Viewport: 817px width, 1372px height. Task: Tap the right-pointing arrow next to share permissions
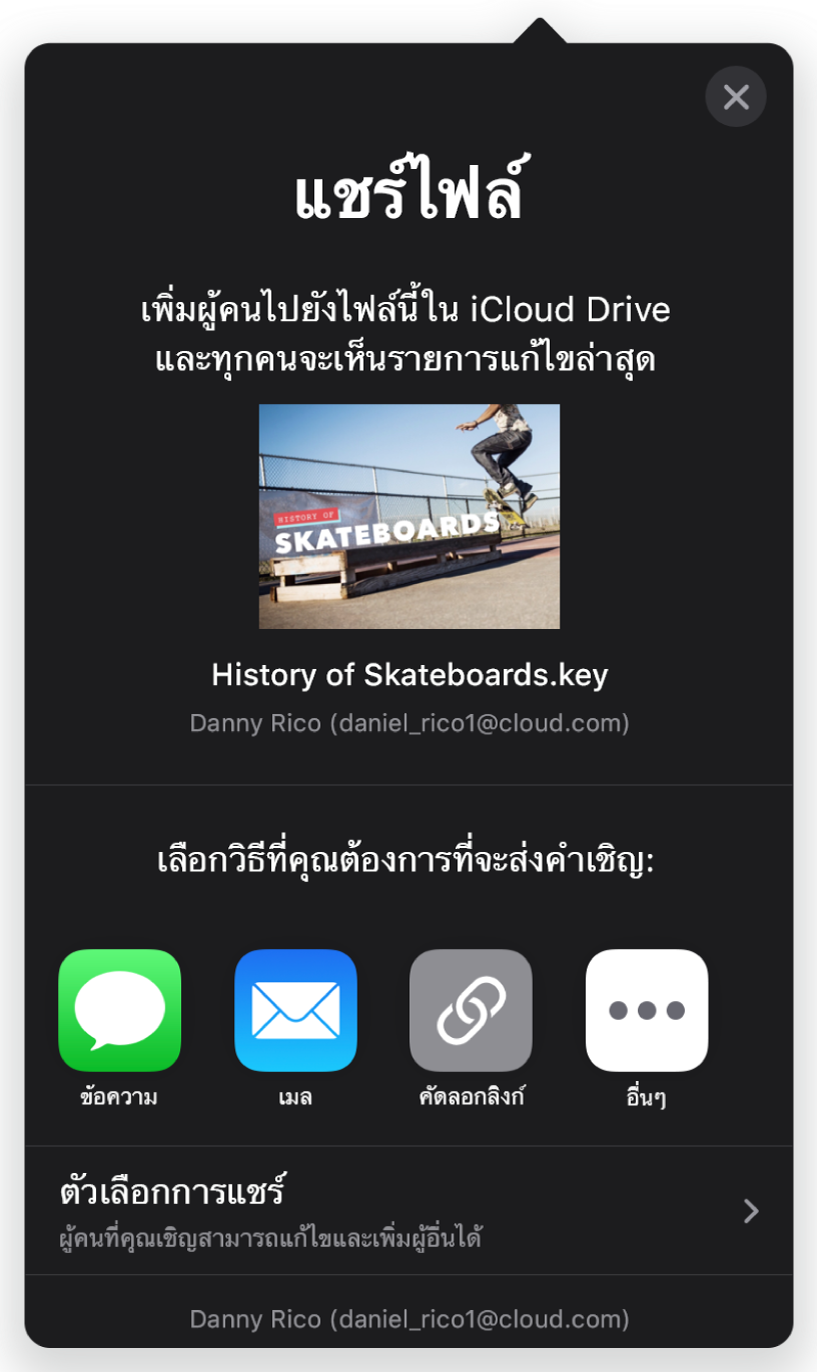point(751,1211)
